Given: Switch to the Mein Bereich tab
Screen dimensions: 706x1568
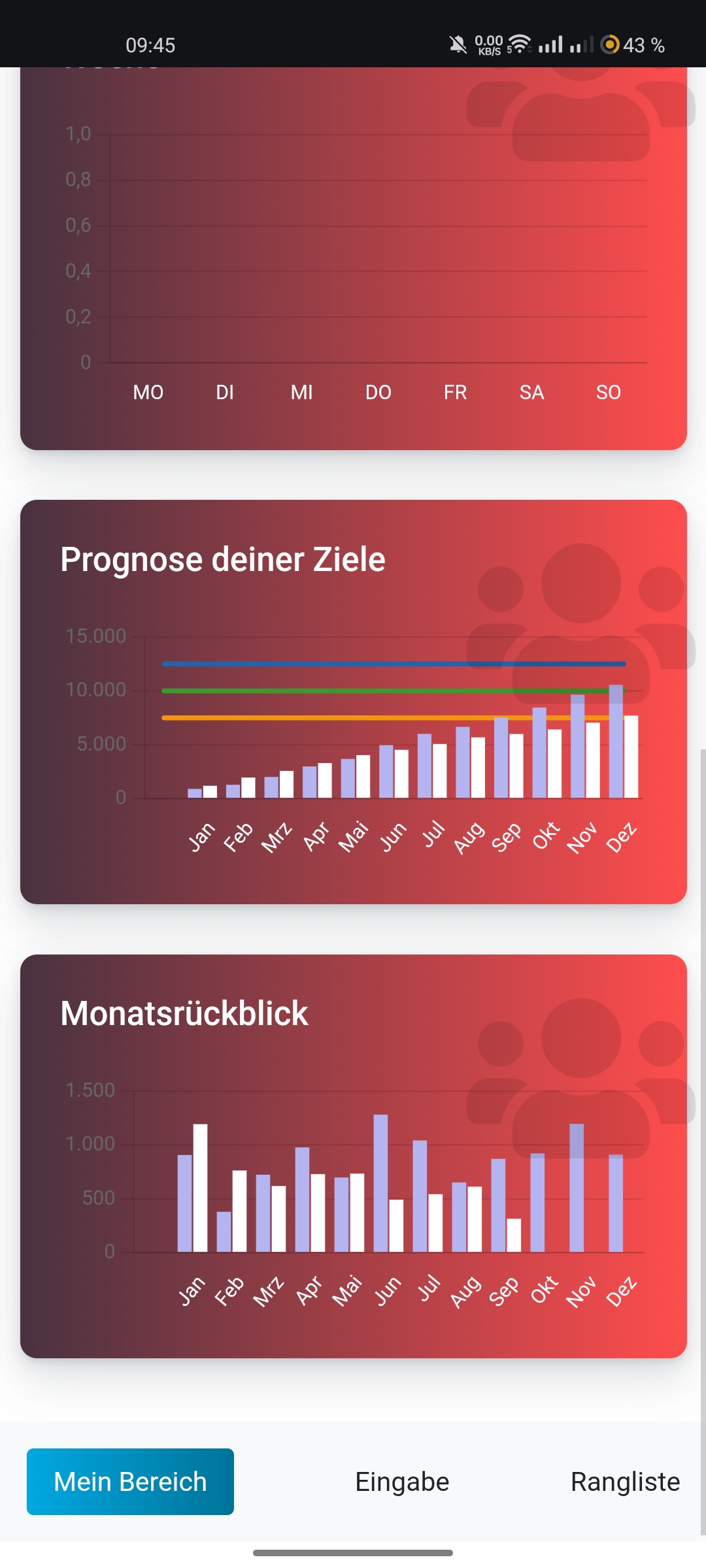Looking at the screenshot, I should [x=130, y=1481].
